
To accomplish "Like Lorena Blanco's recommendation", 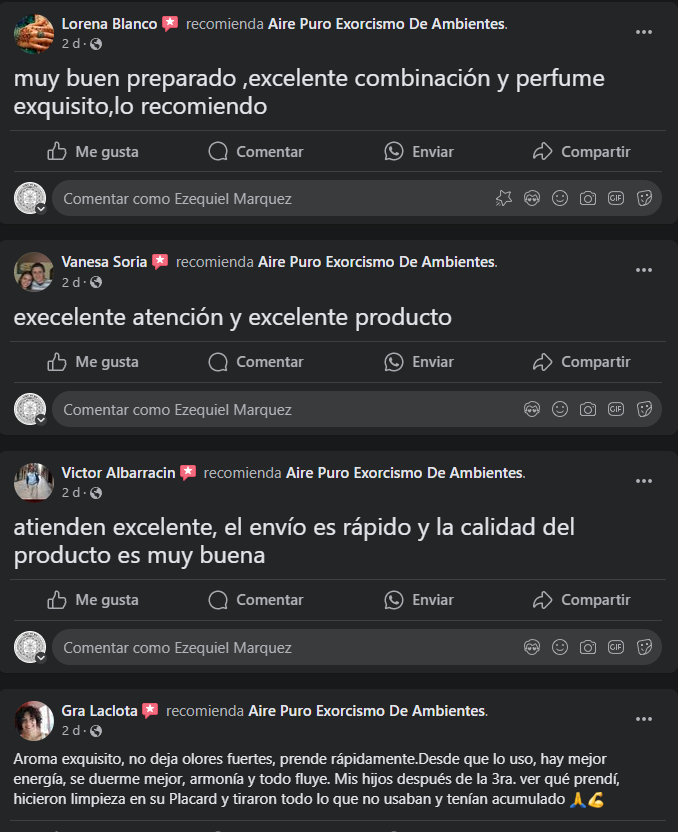I will (93, 152).
